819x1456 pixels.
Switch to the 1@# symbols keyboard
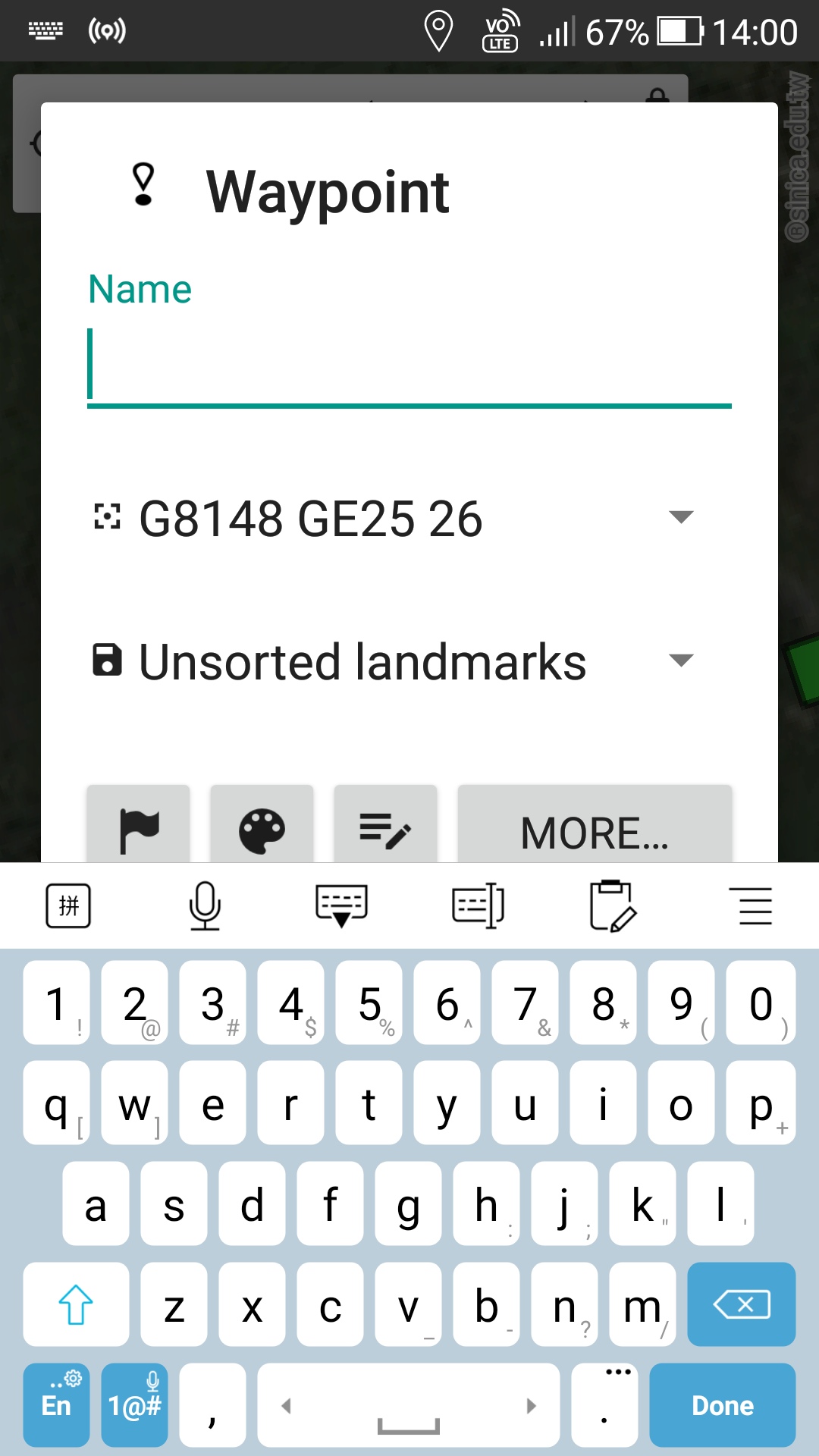click(134, 1405)
